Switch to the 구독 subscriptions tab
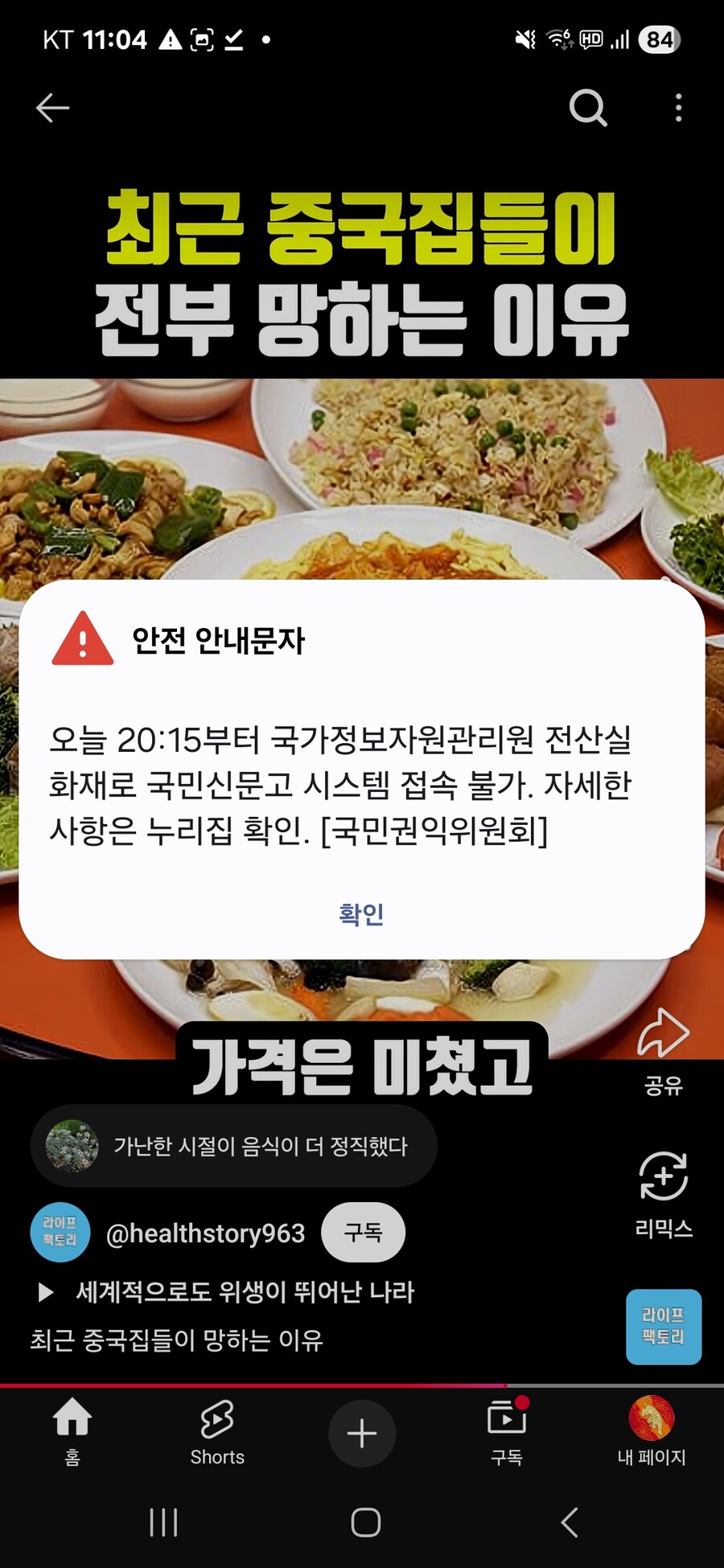 tap(507, 1433)
